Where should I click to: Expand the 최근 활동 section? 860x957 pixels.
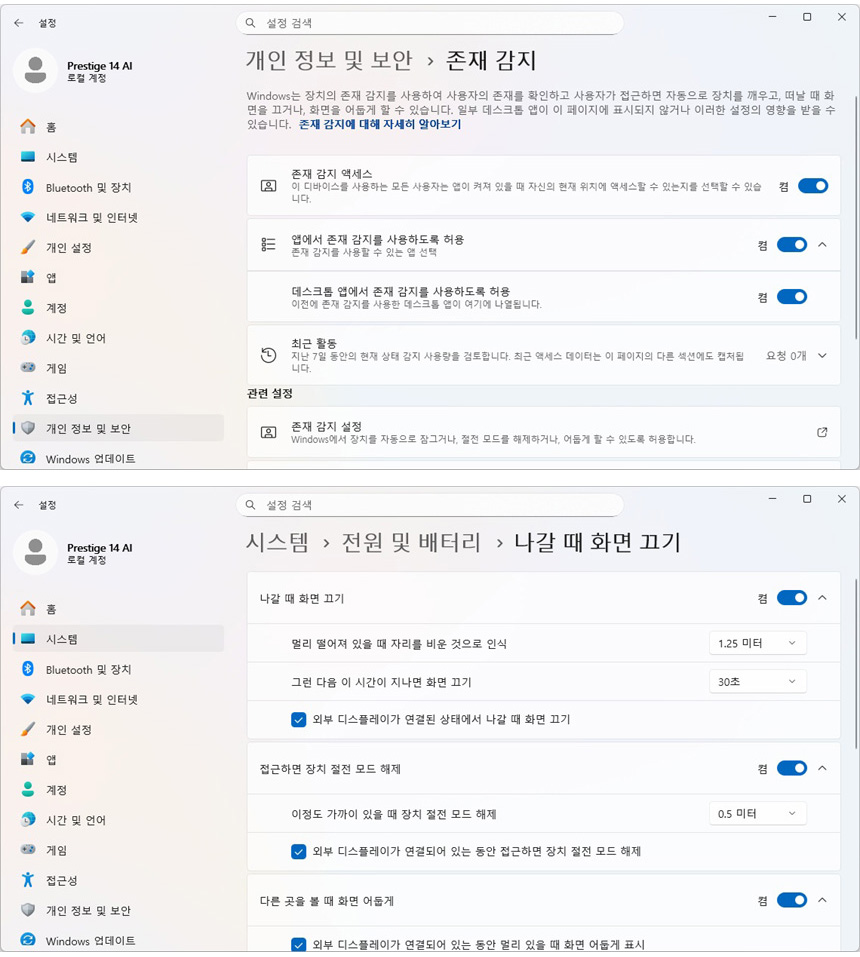(822, 355)
